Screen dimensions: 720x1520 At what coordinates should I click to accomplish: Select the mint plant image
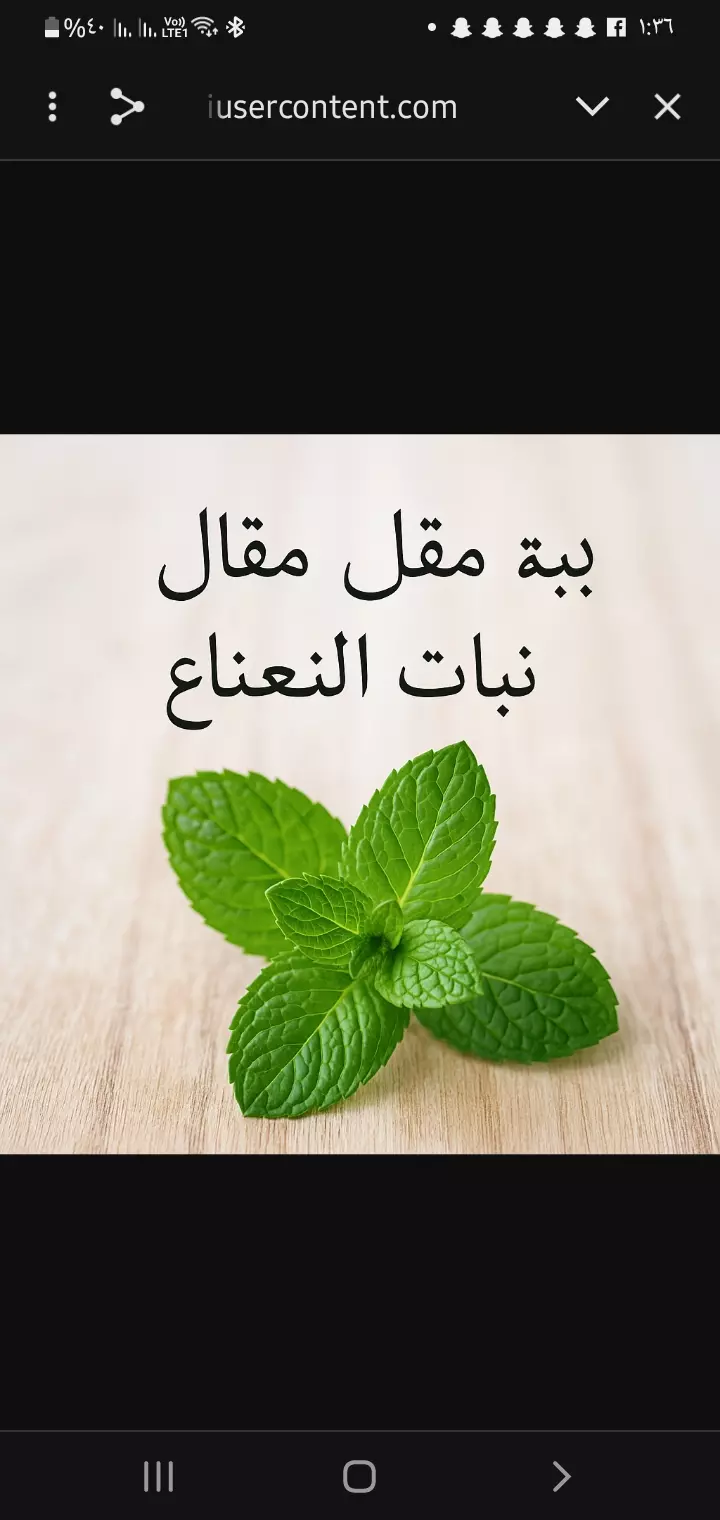(x=380, y=950)
